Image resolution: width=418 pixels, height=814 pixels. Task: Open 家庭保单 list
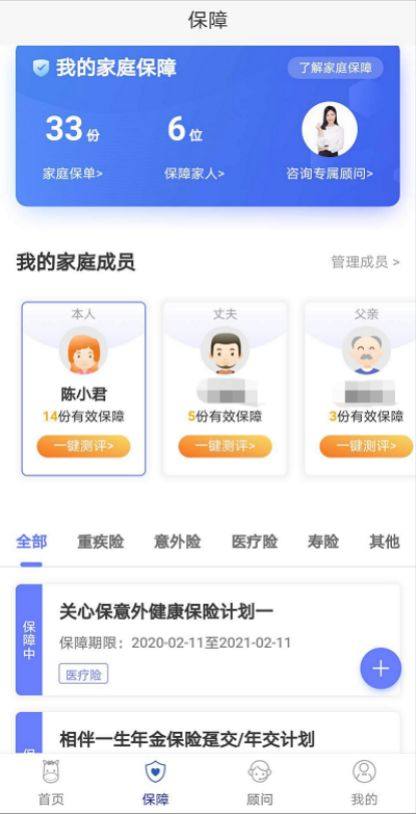(73, 173)
